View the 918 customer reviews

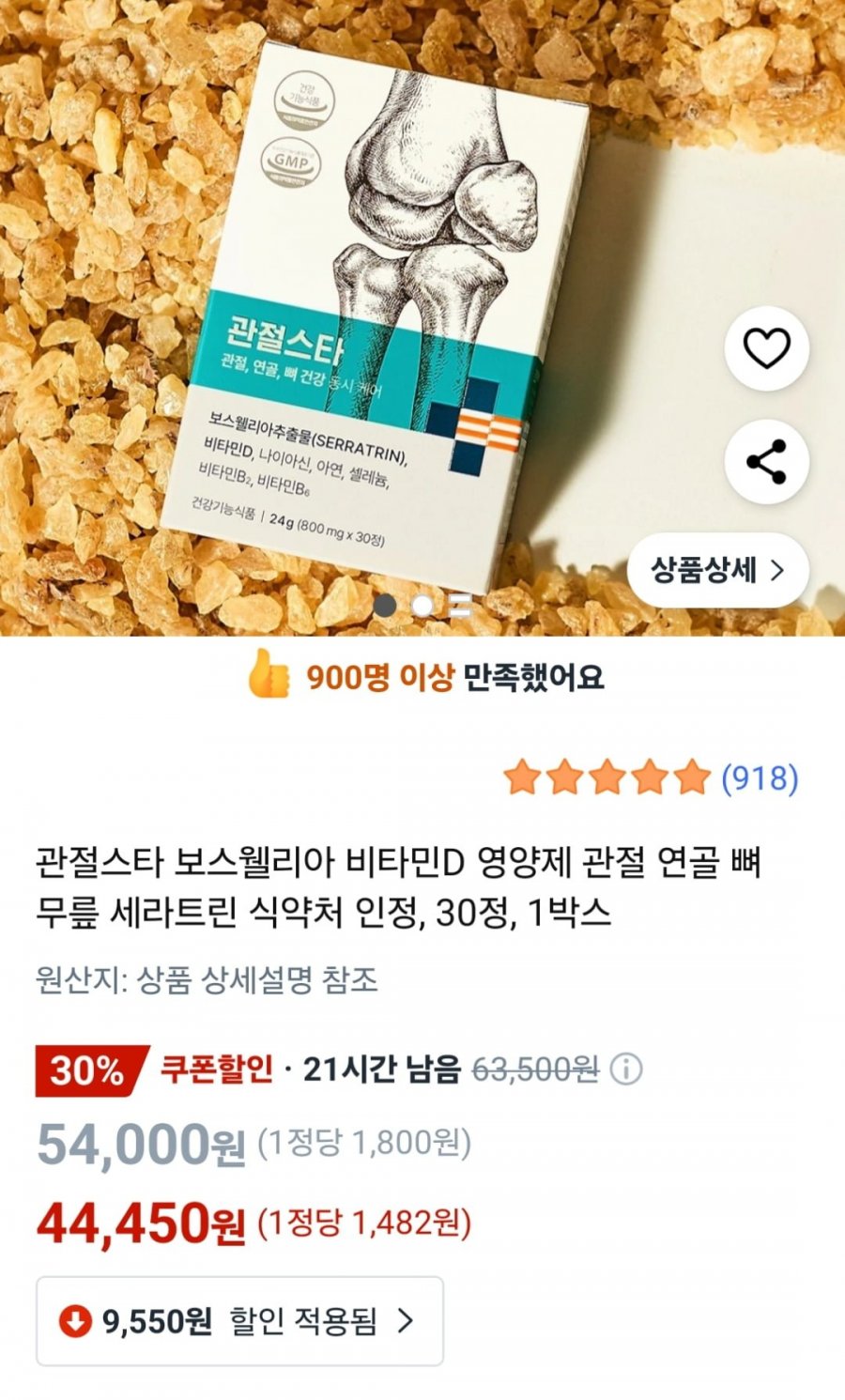[759, 778]
